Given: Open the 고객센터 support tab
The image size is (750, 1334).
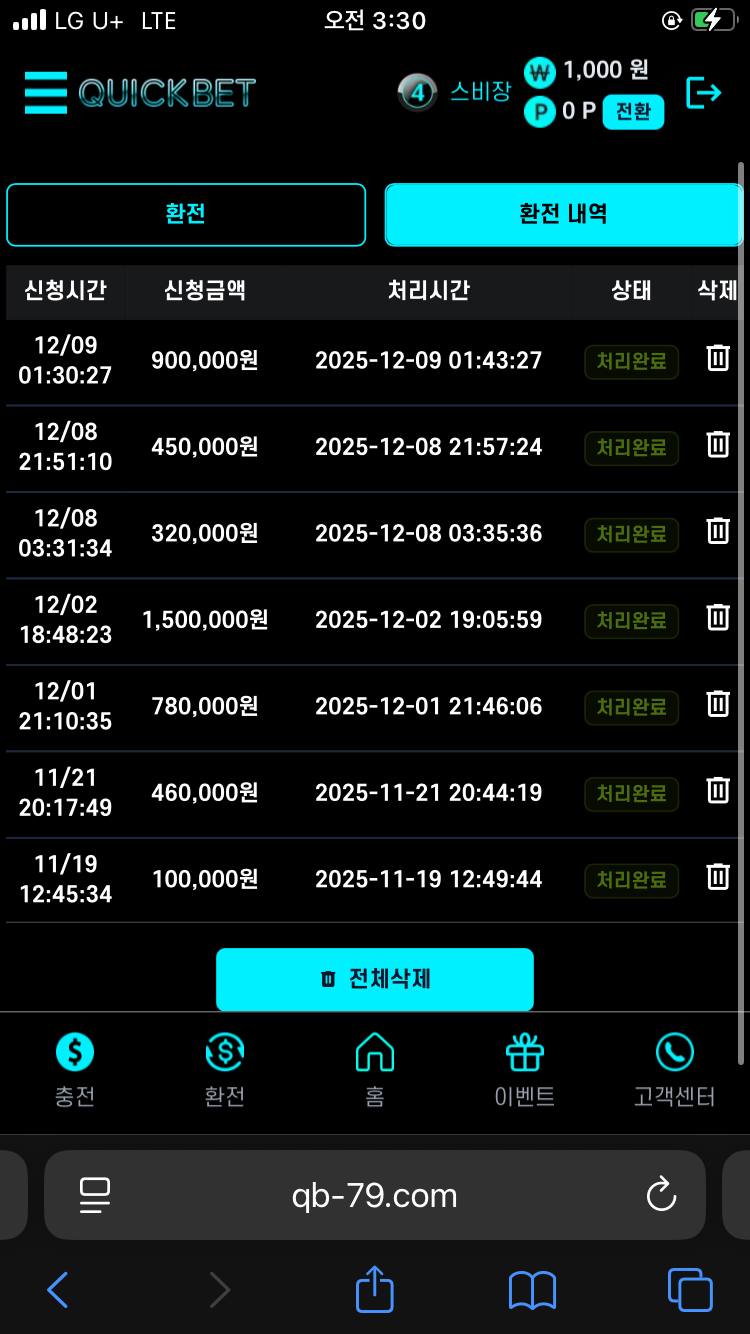Looking at the screenshot, I should (x=674, y=1070).
